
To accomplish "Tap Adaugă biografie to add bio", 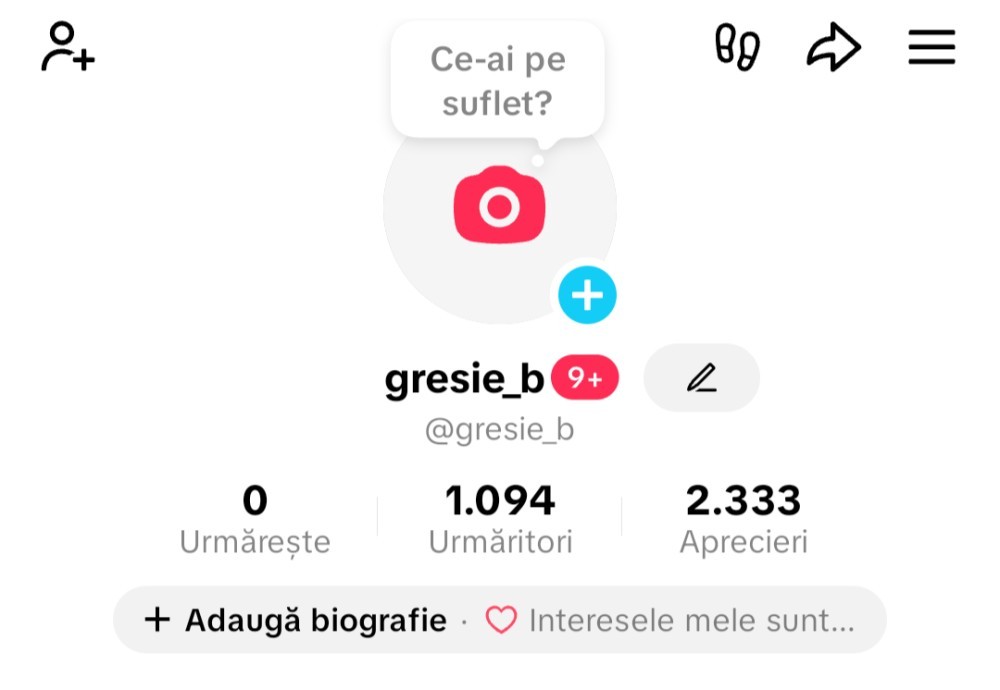I will tap(296, 620).
